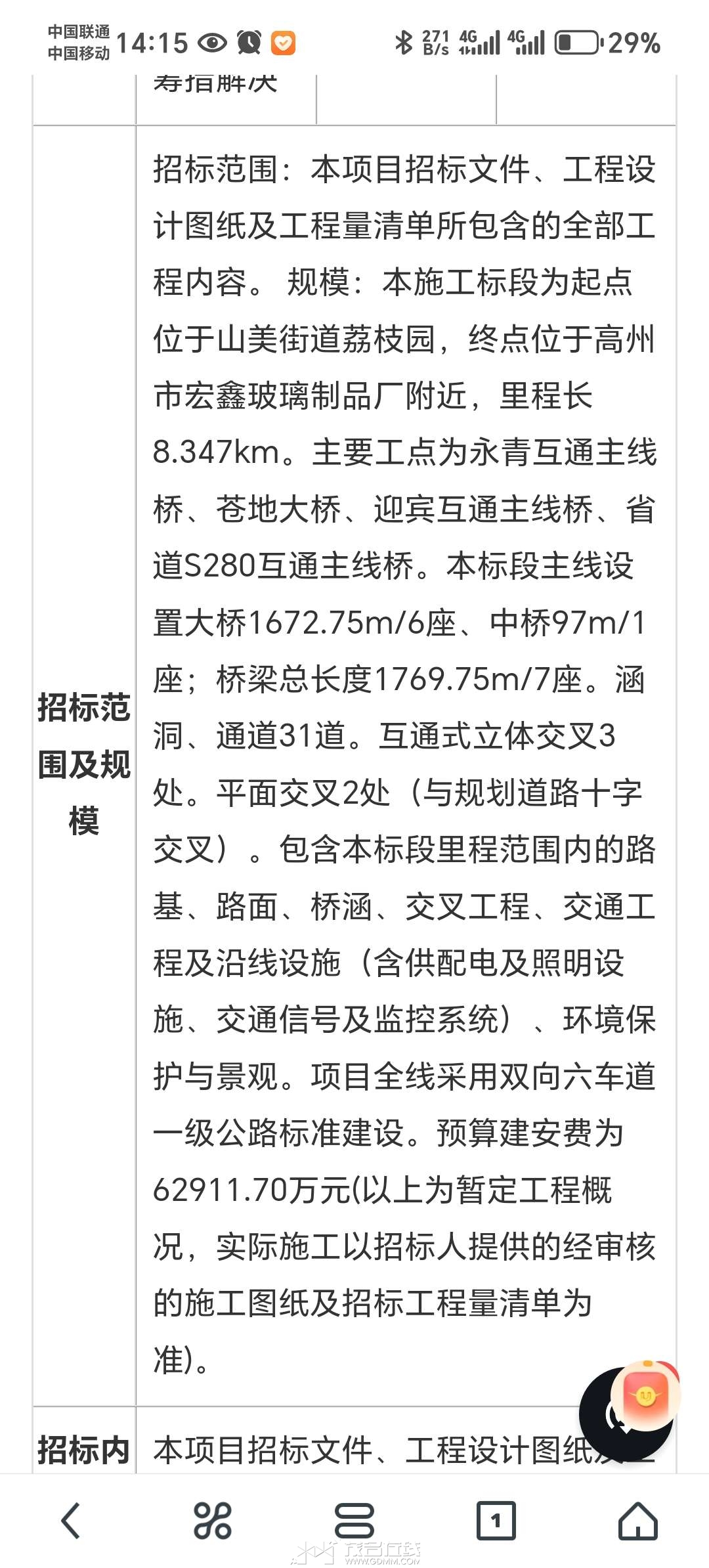Tap the stacked-bars icon in the bottom toolbar

[x=354, y=1519]
